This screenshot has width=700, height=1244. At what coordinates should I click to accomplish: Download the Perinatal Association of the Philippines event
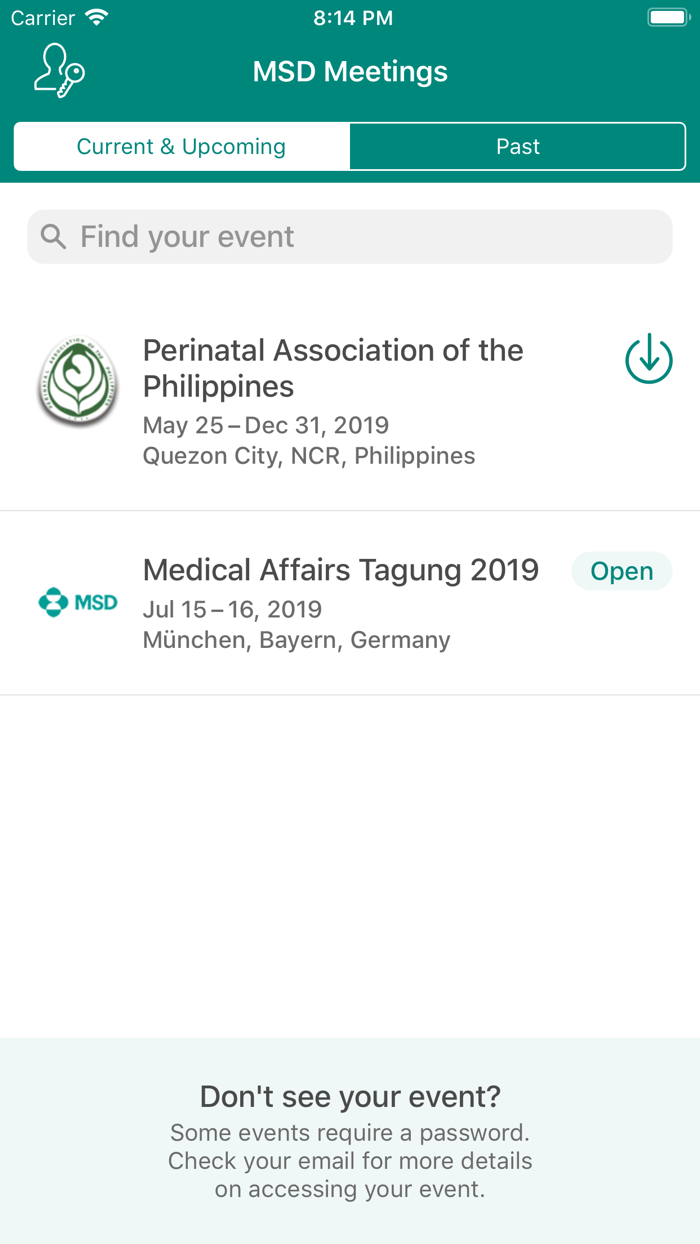(649, 360)
